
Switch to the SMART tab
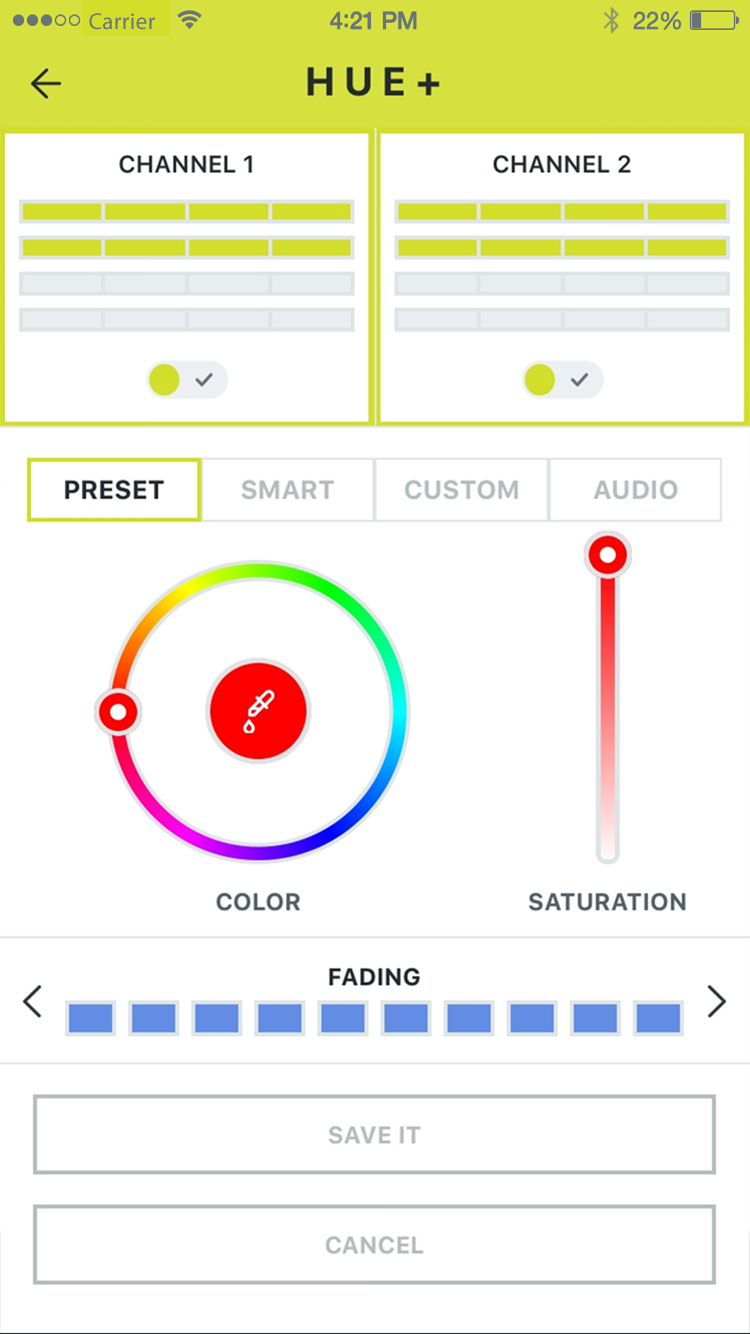(287, 490)
